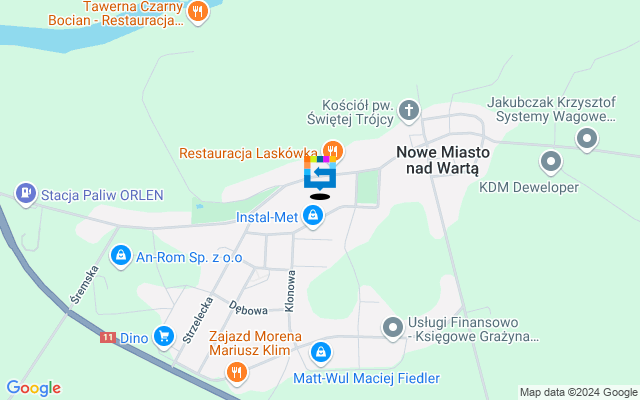Select the Kościół pw. Świętej Trójcy pin

pyautogui.click(x=408, y=109)
